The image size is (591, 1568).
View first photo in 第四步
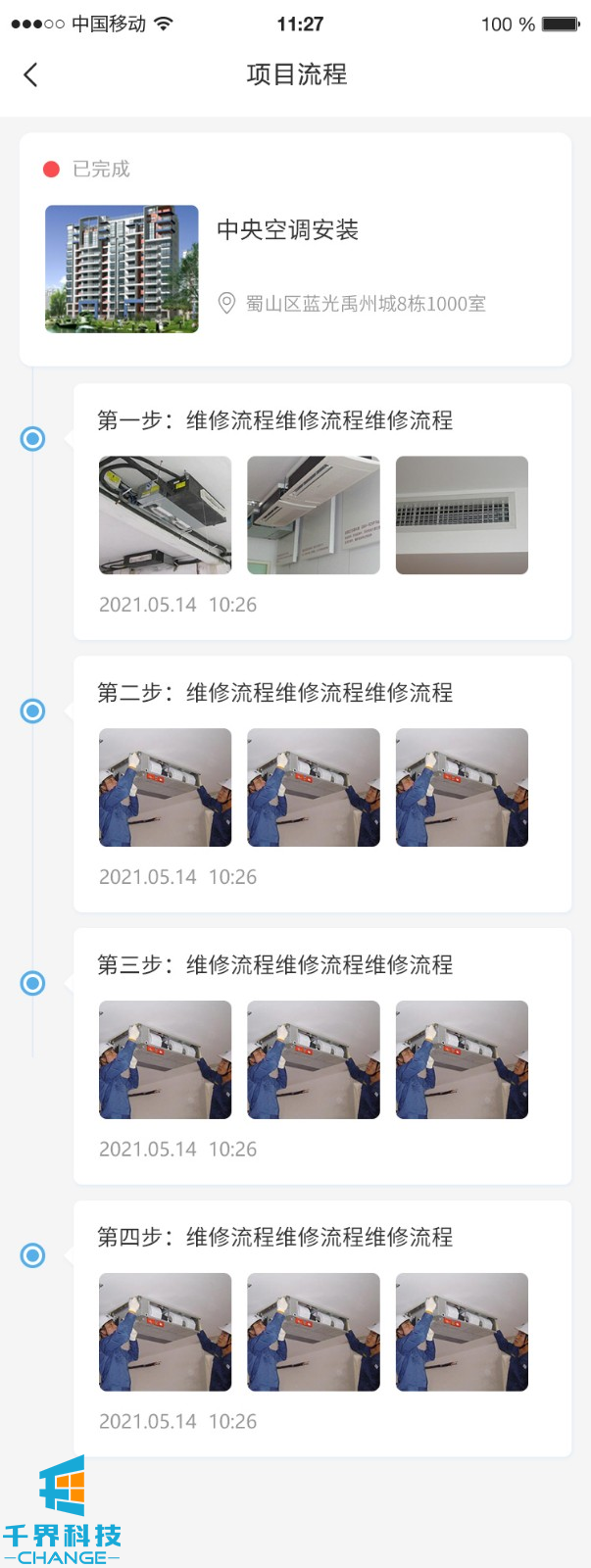[165, 1332]
